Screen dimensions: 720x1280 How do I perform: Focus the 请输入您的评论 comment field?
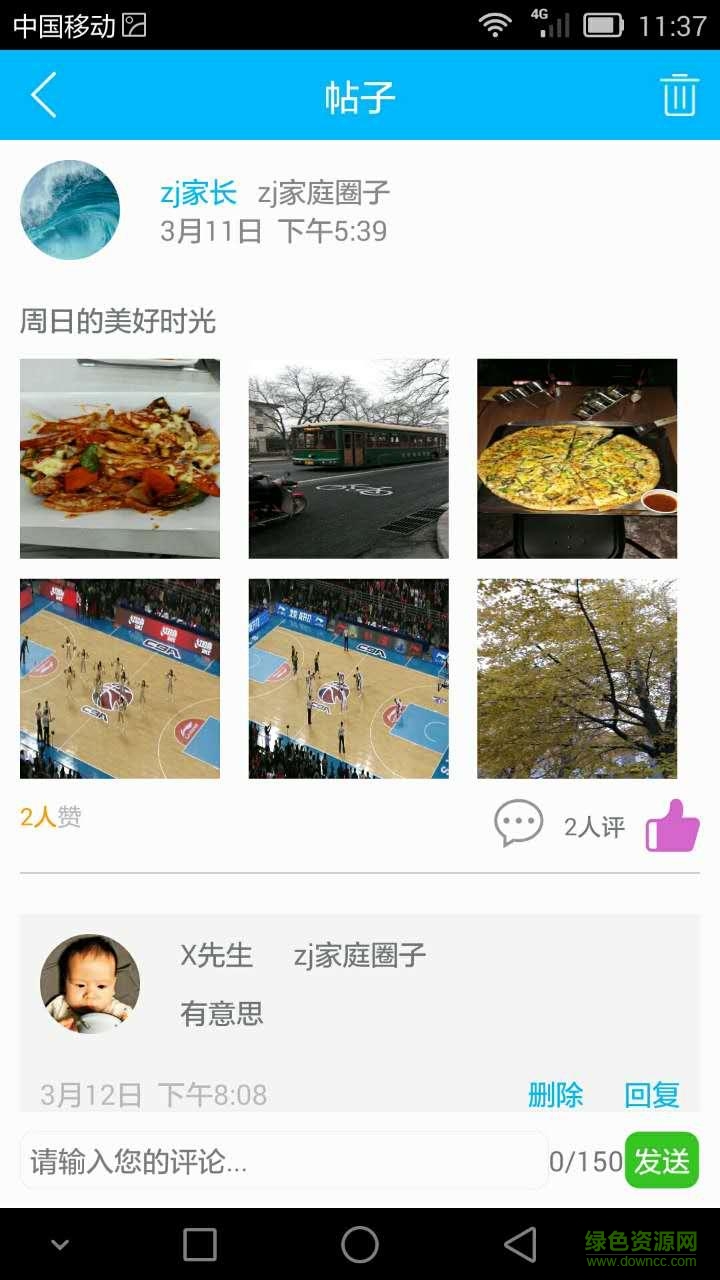[x=284, y=1161]
